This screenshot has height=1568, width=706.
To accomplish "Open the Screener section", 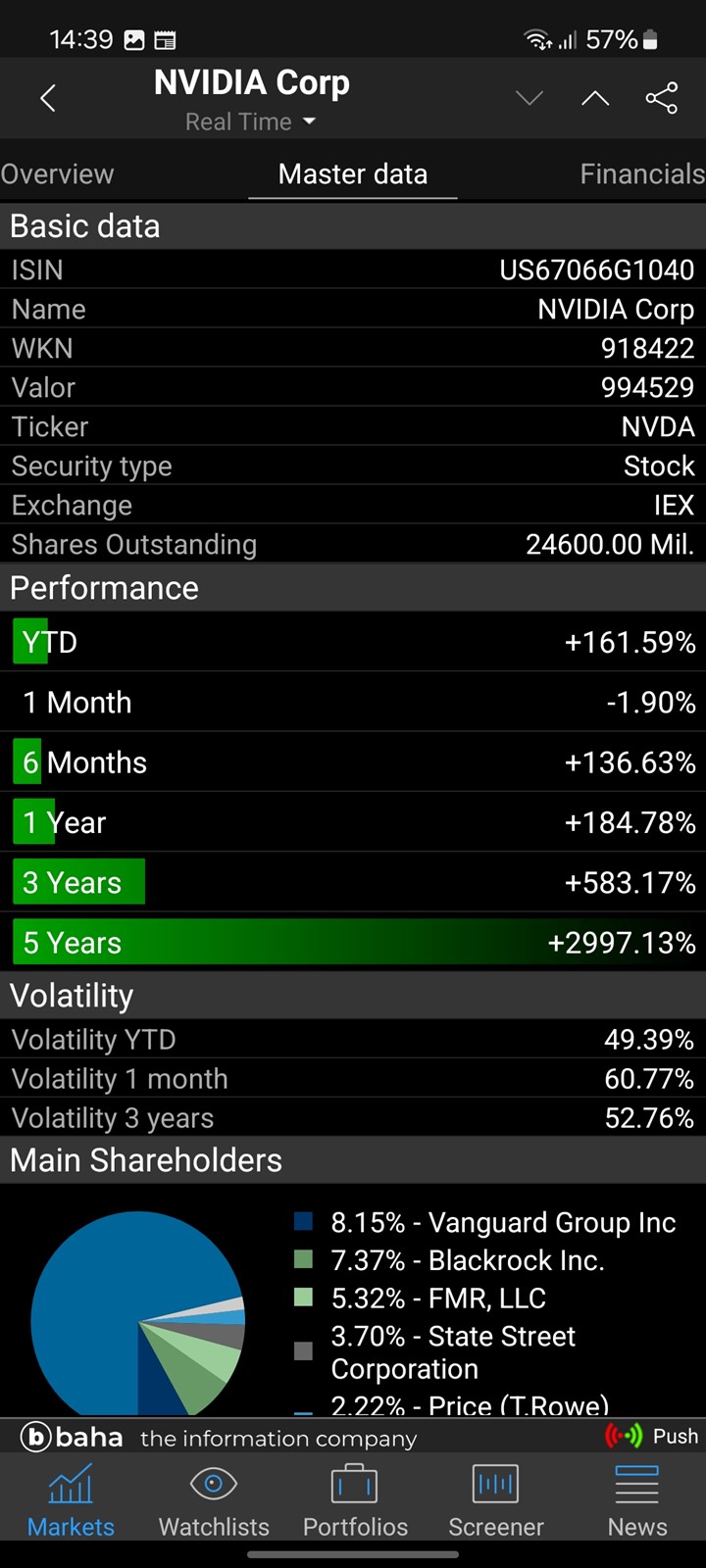I will (496, 1499).
